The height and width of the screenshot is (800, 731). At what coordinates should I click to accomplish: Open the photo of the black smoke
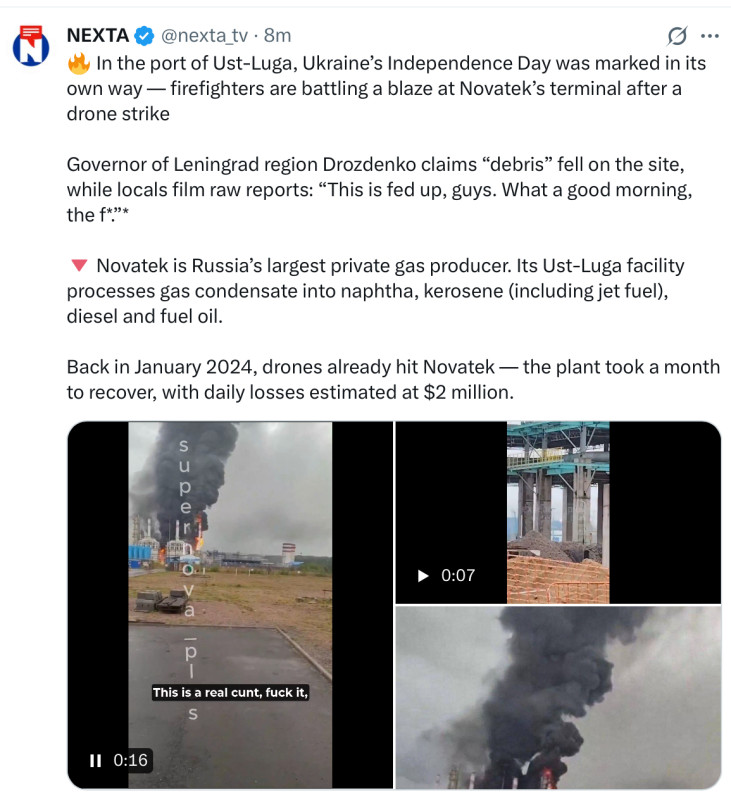tap(557, 697)
